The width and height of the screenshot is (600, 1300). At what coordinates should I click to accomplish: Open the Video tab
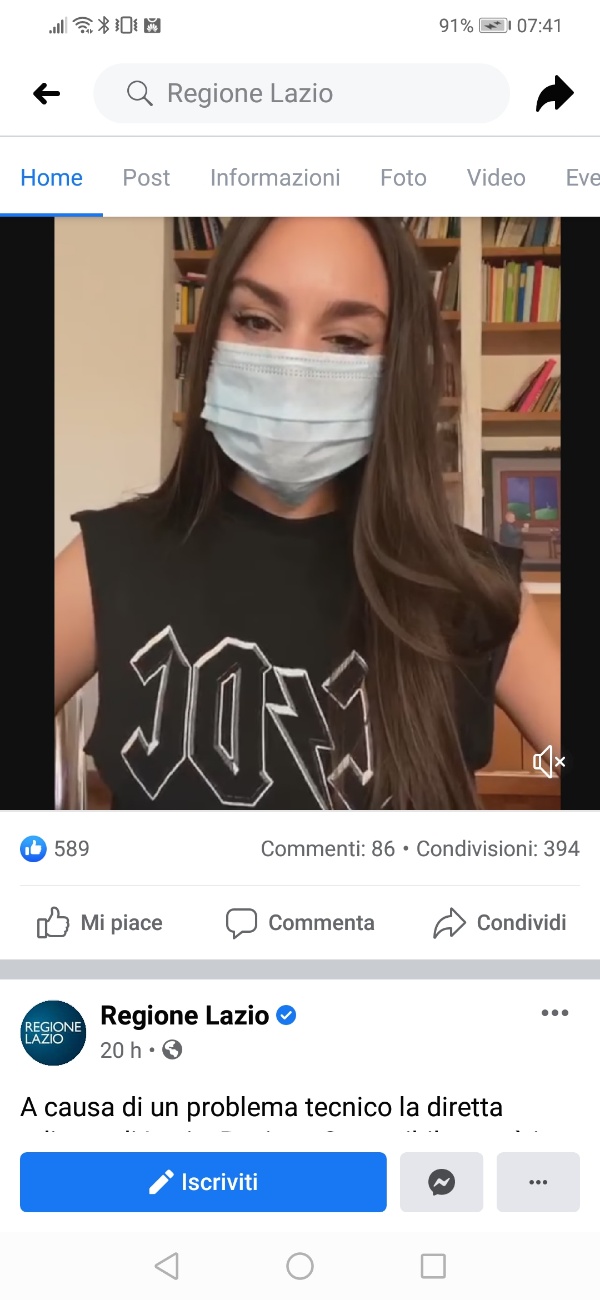point(496,178)
